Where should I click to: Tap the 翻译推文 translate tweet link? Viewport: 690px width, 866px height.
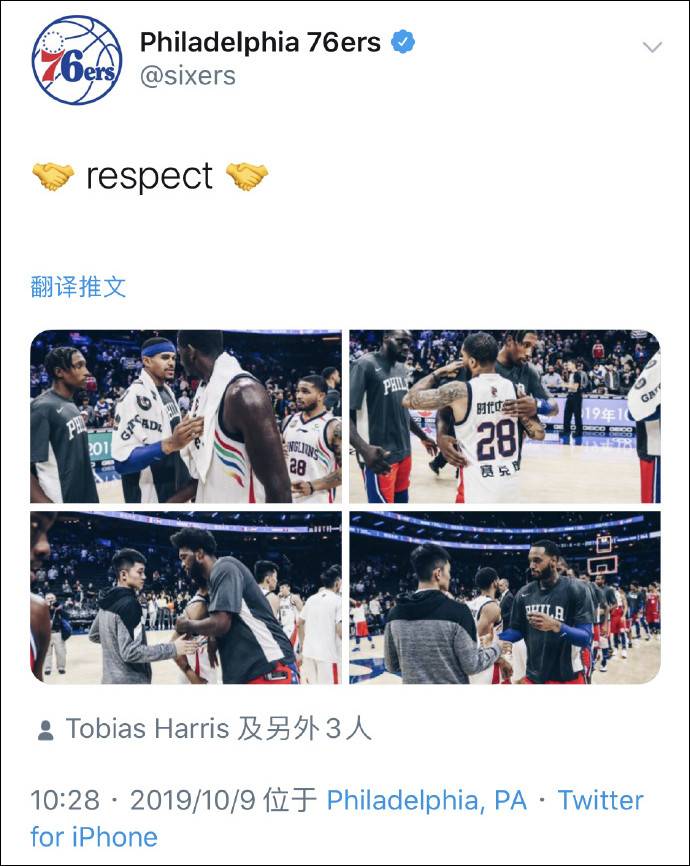tap(79, 287)
